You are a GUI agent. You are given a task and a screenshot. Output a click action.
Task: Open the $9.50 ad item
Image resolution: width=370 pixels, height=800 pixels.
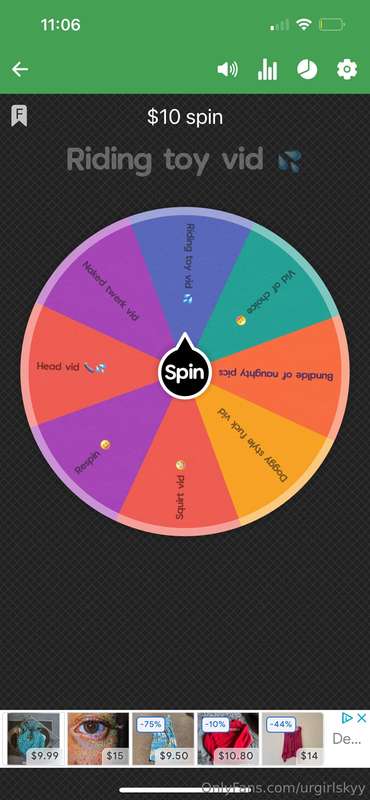pos(163,739)
